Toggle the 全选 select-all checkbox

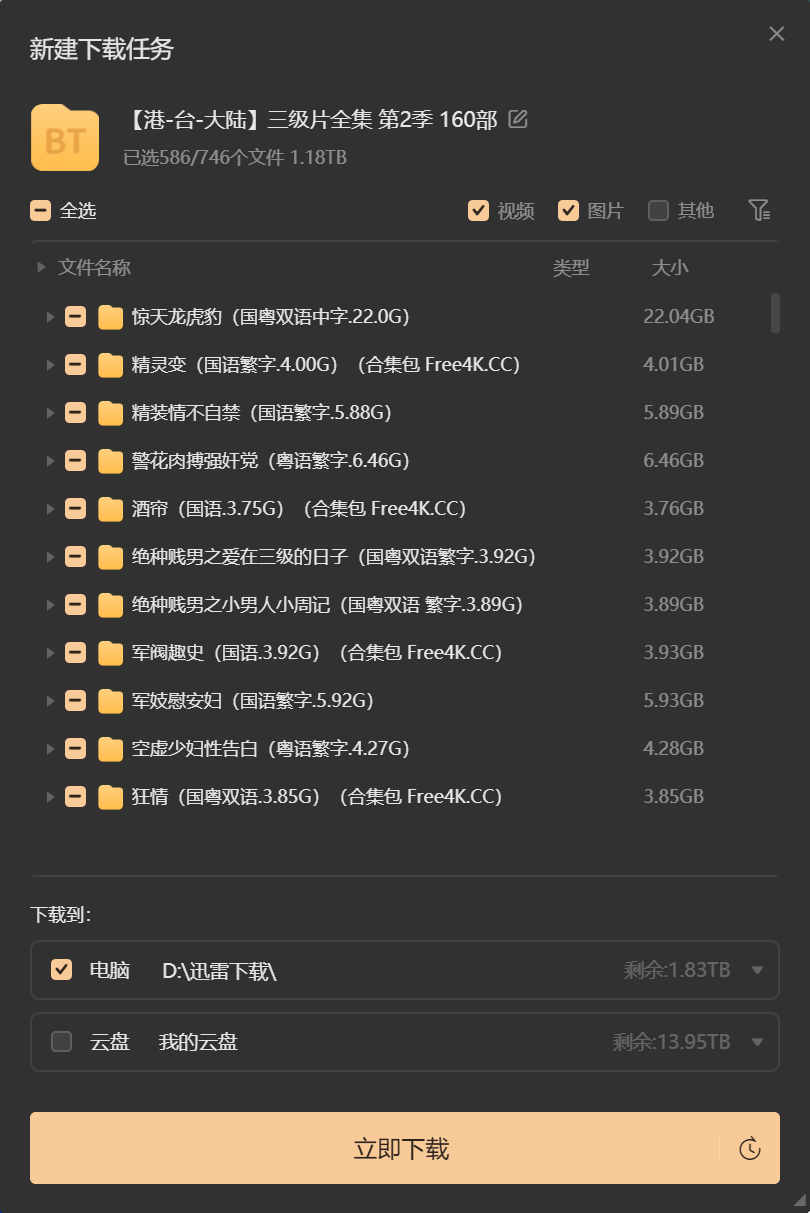pos(40,211)
